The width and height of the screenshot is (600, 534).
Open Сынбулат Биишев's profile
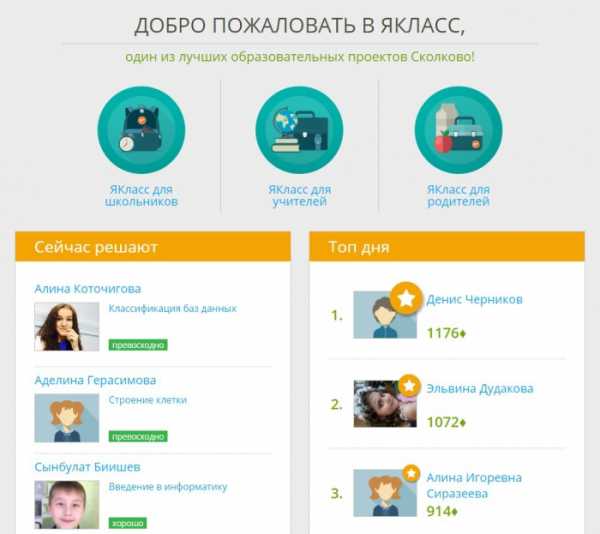tap(87, 467)
